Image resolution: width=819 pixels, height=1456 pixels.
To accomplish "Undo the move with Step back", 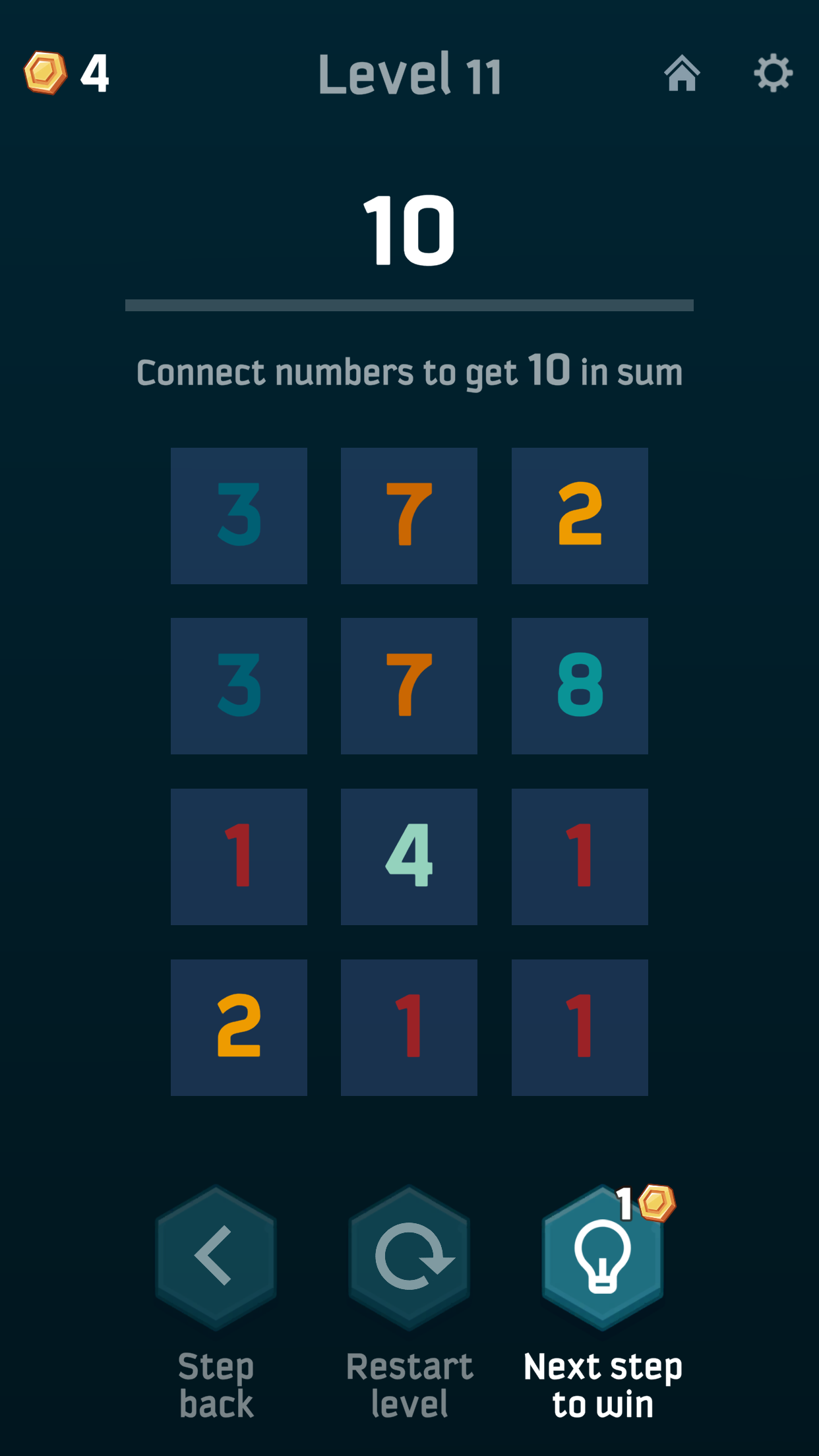I will click(216, 1257).
